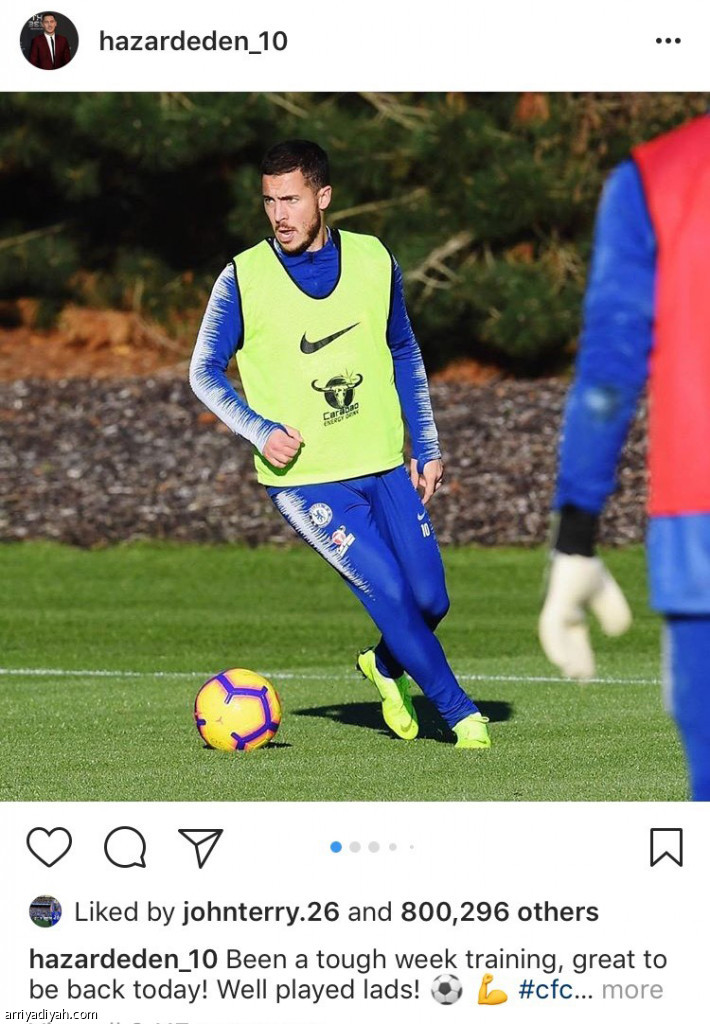Open hazardeden_10 profile picture
The height and width of the screenshot is (1024, 710).
(48, 41)
